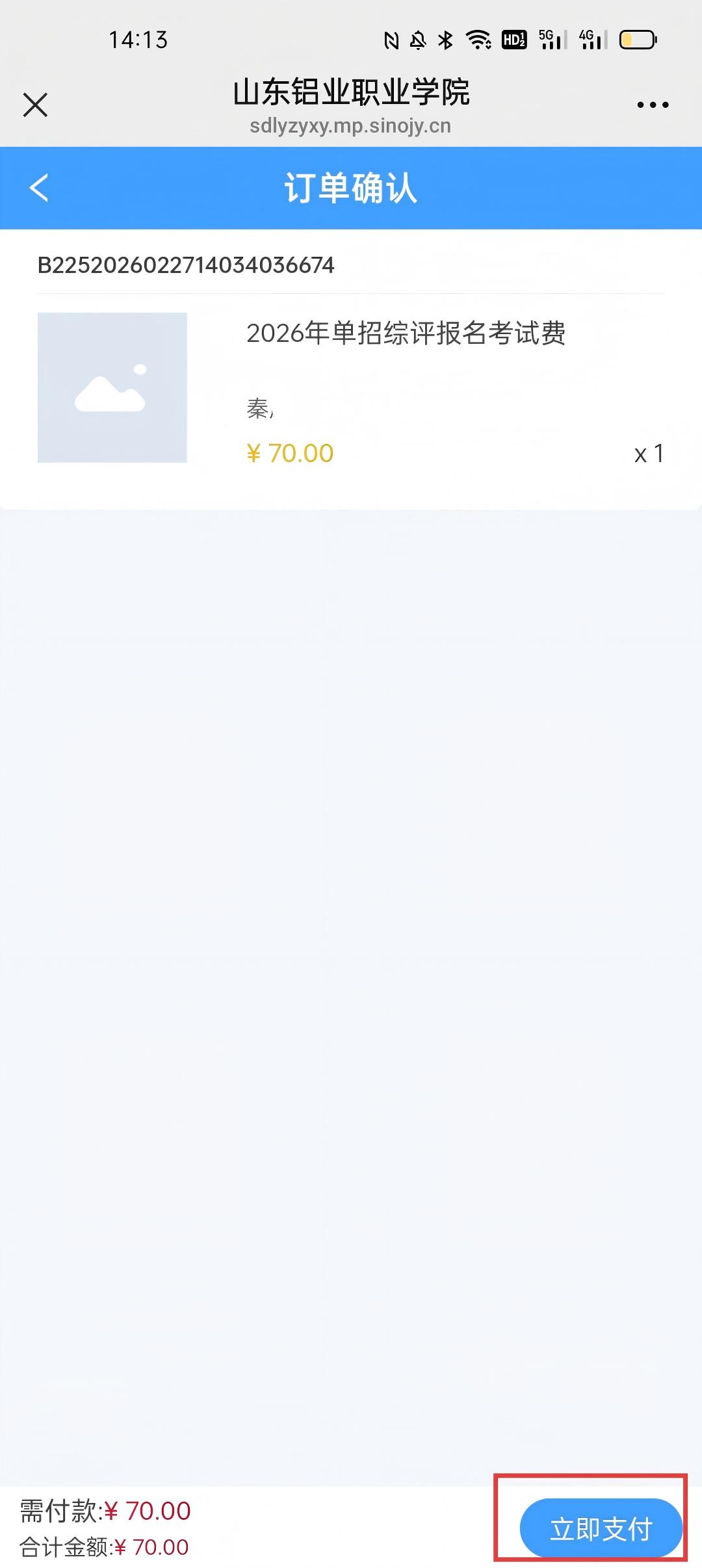Tap the 订单确认 title bar
702x1568 pixels.
pyautogui.click(x=351, y=188)
